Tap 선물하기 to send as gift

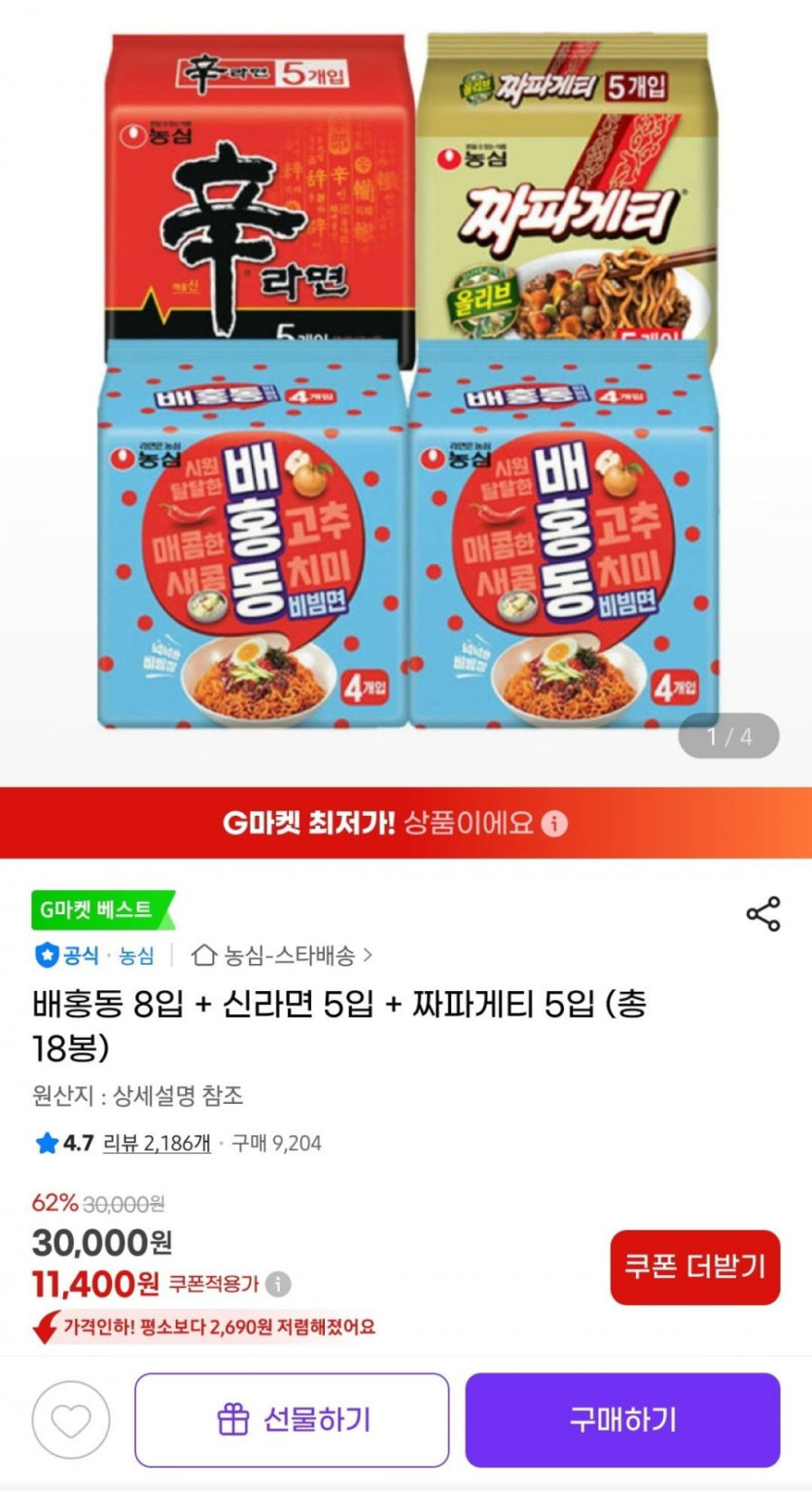tap(292, 1420)
